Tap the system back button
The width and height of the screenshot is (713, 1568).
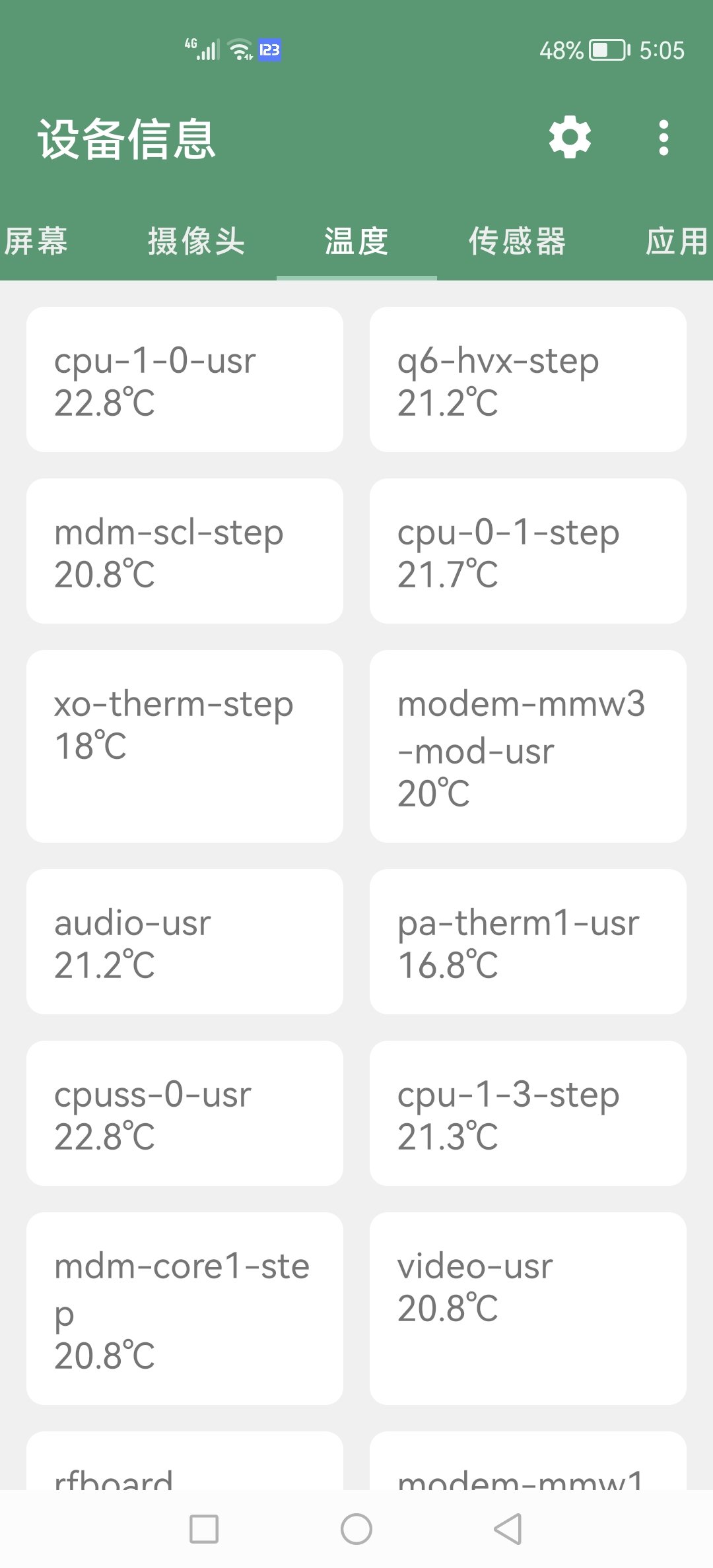tap(508, 1529)
